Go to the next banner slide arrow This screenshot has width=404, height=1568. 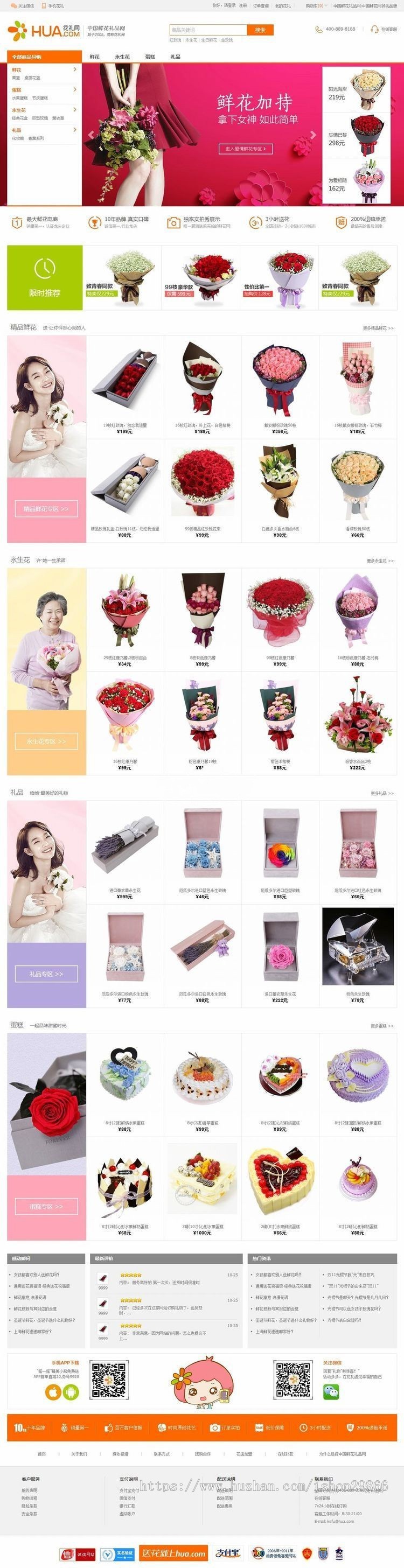(313, 135)
